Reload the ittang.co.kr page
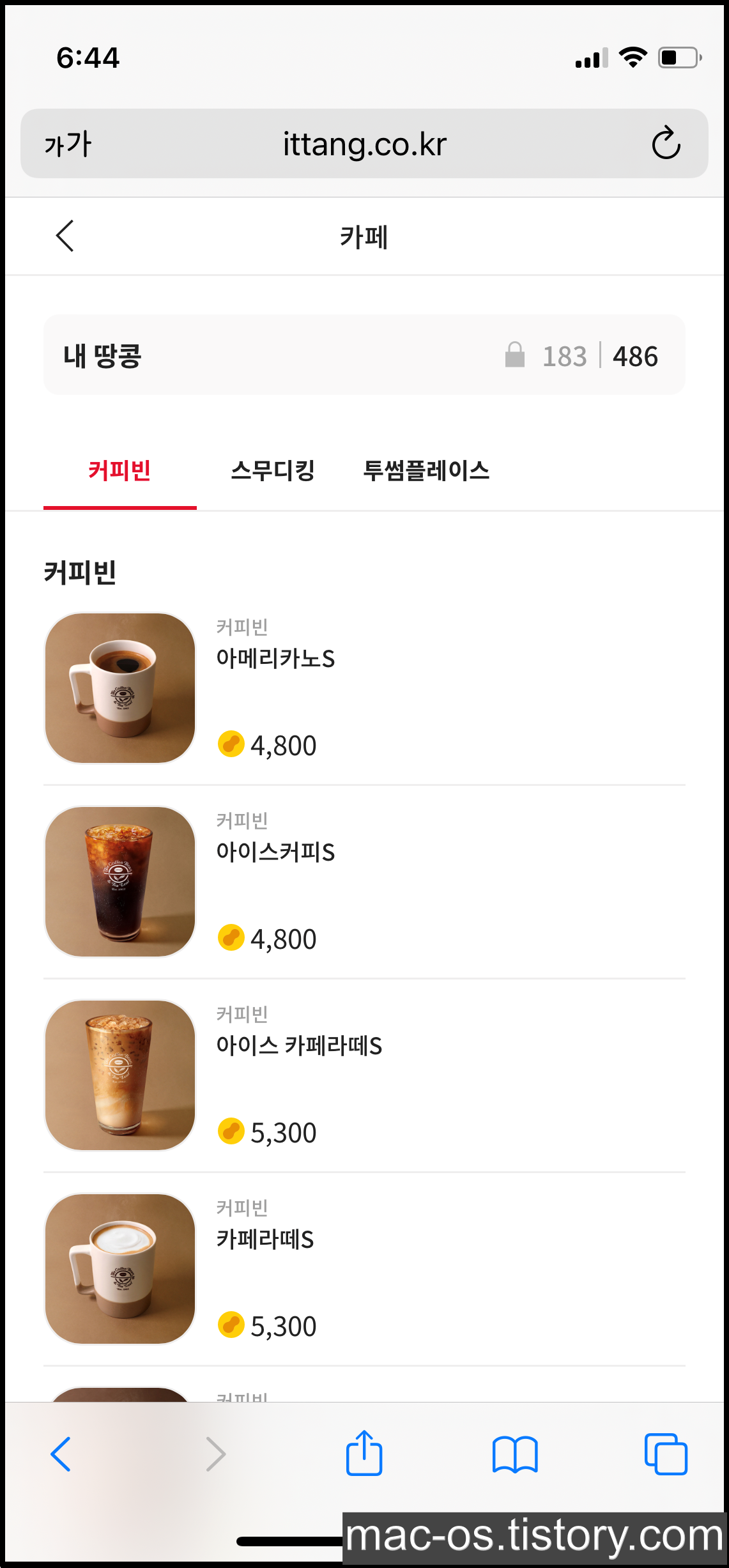 click(666, 143)
